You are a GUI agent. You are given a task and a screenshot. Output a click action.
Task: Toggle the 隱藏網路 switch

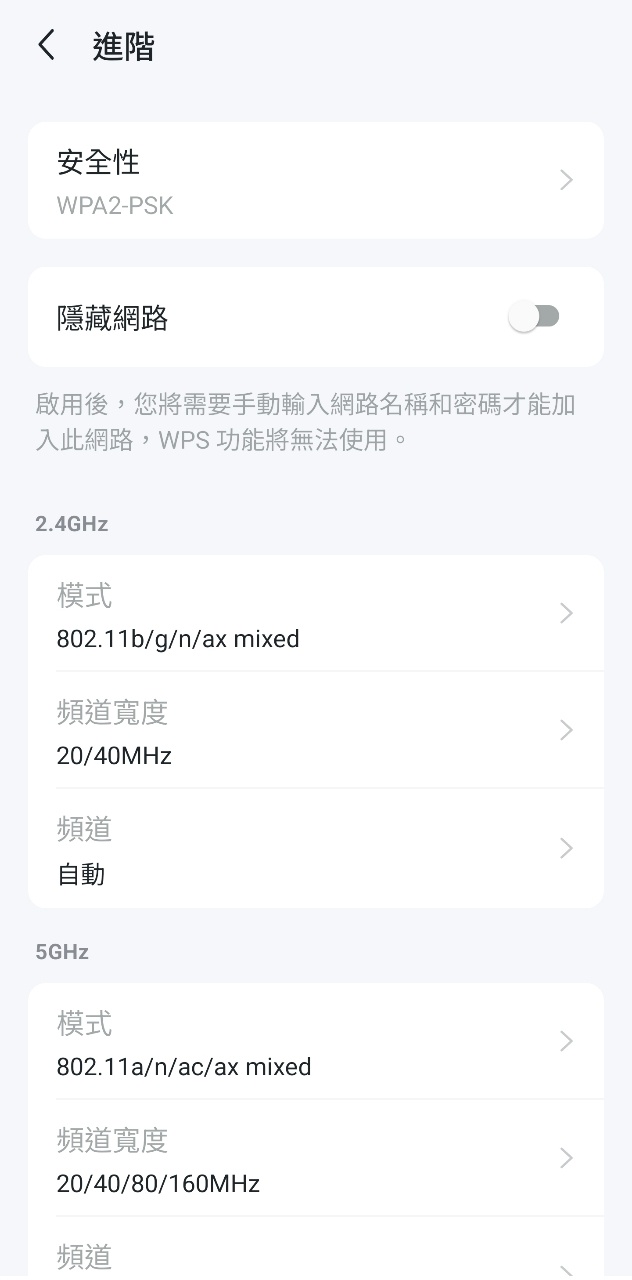(534, 317)
